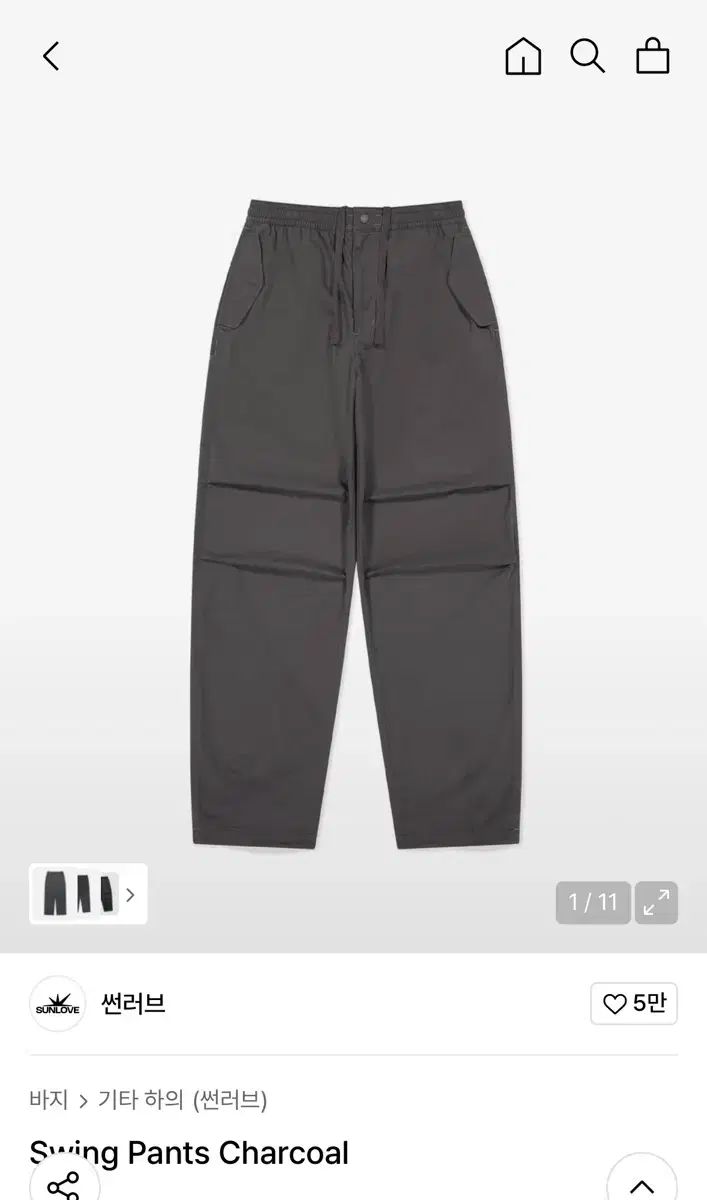
Task: Go back to the previous page
Action: point(51,56)
